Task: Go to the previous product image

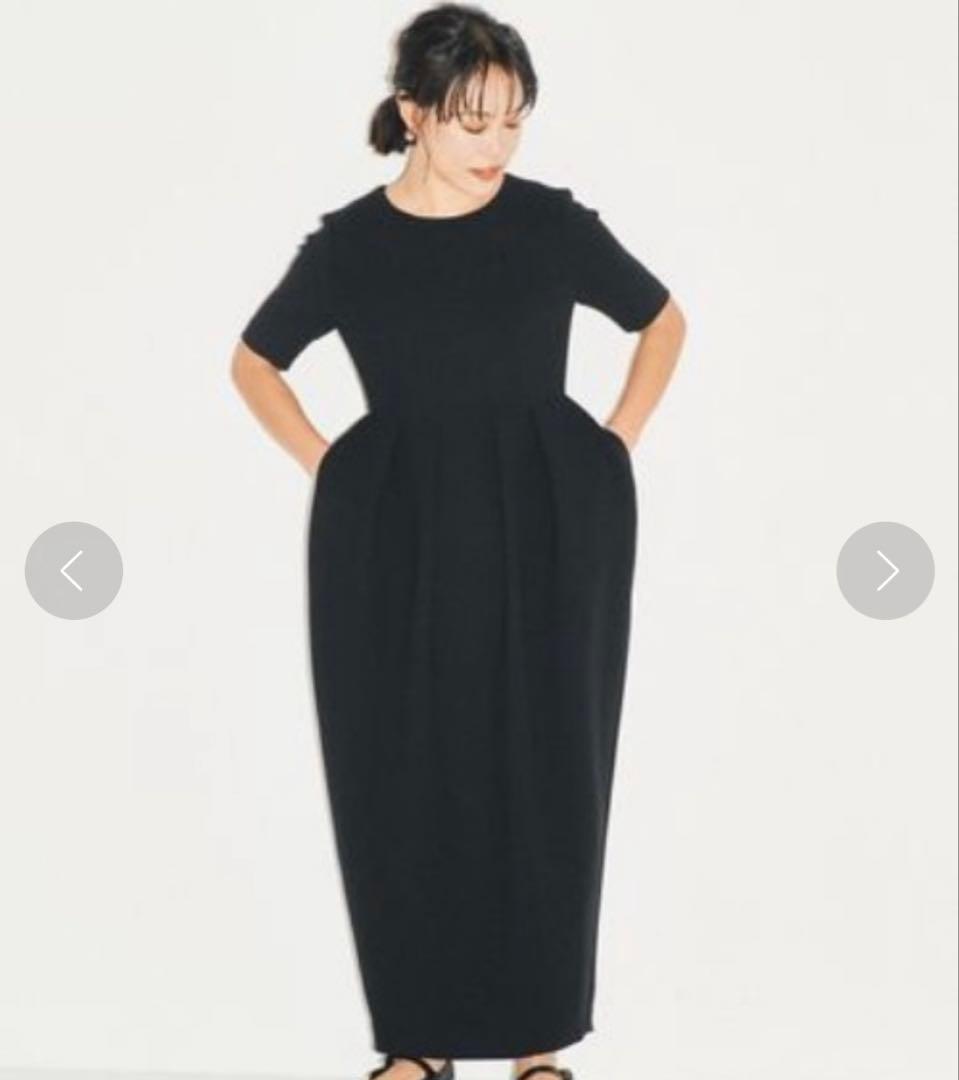Action: point(74,570)
